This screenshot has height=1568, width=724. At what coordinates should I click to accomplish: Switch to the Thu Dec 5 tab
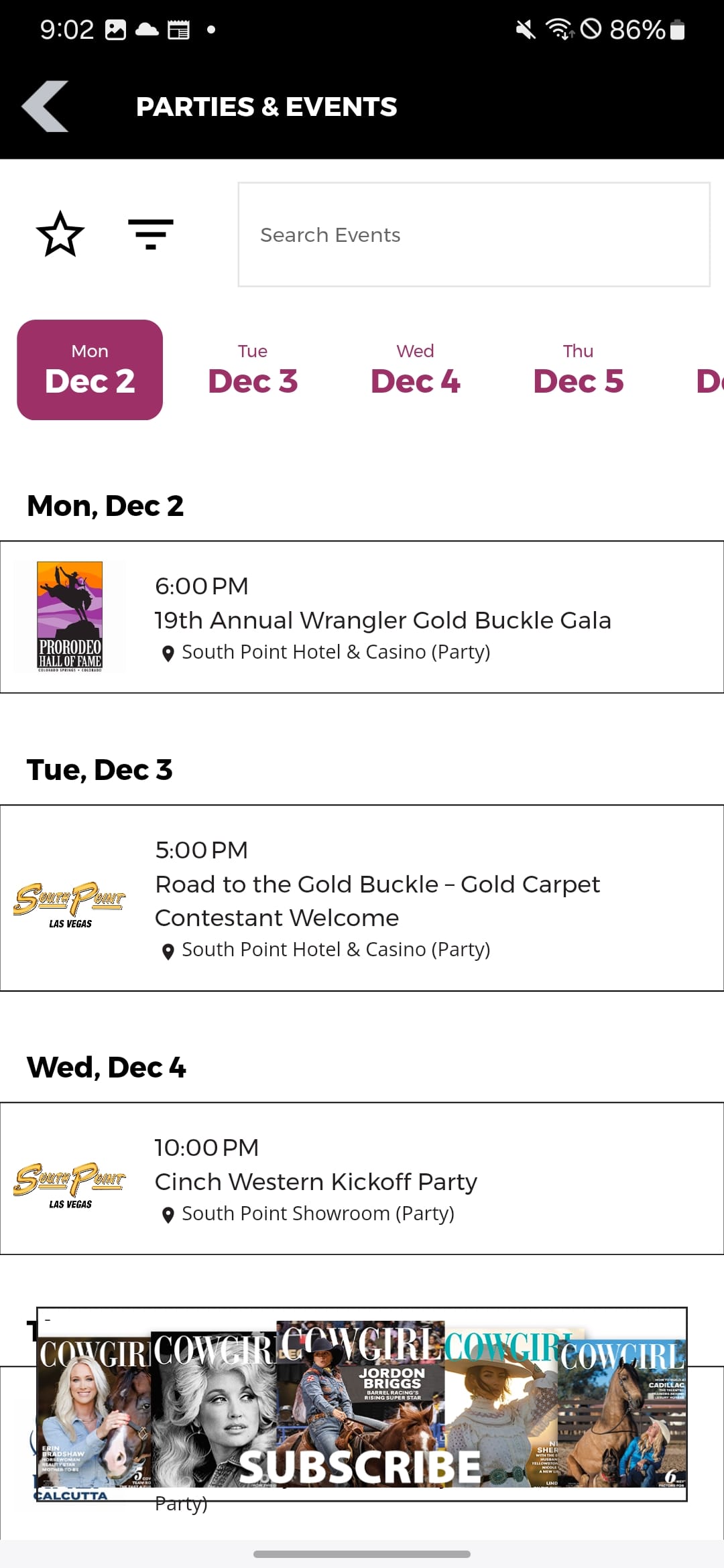pyautogui.click(x=578, y=370)
